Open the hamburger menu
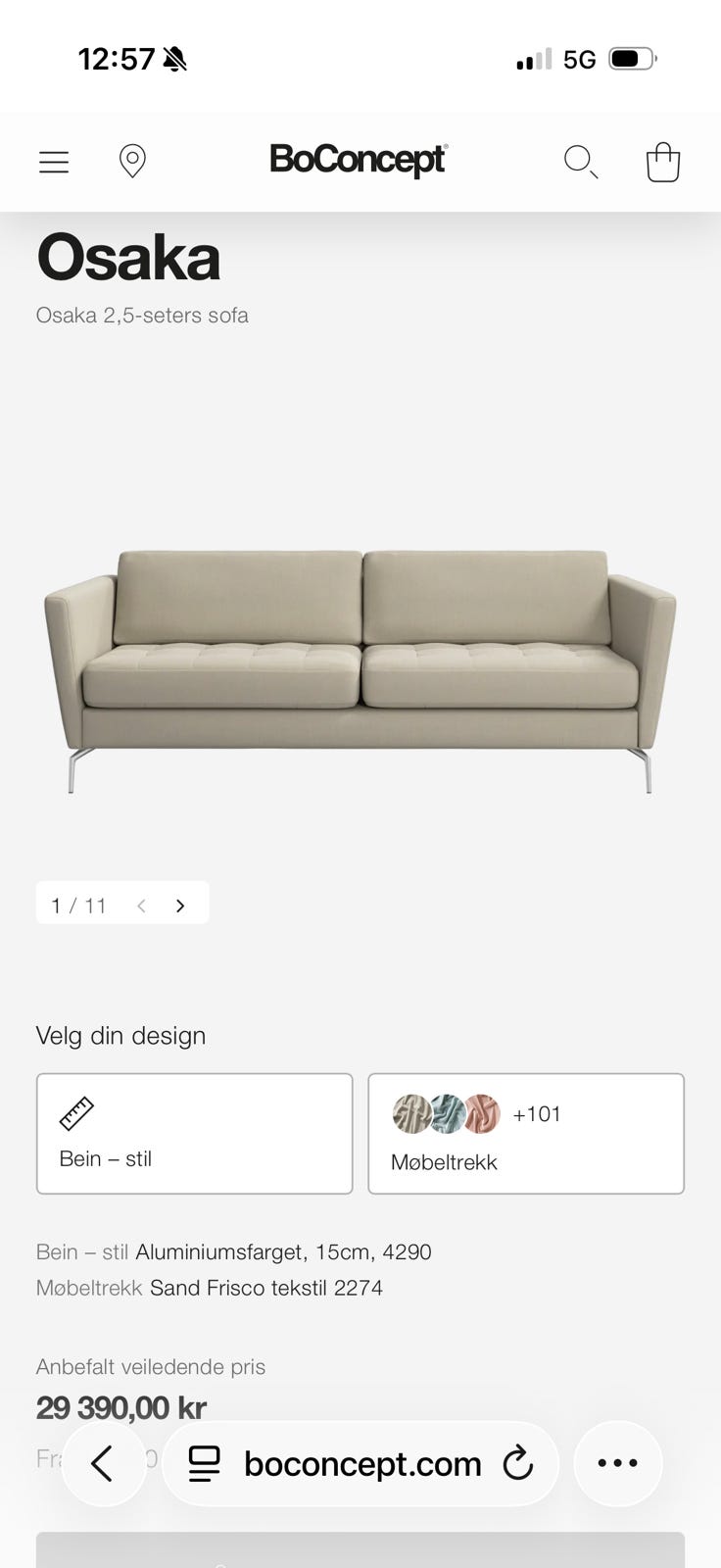 (54, 162)
